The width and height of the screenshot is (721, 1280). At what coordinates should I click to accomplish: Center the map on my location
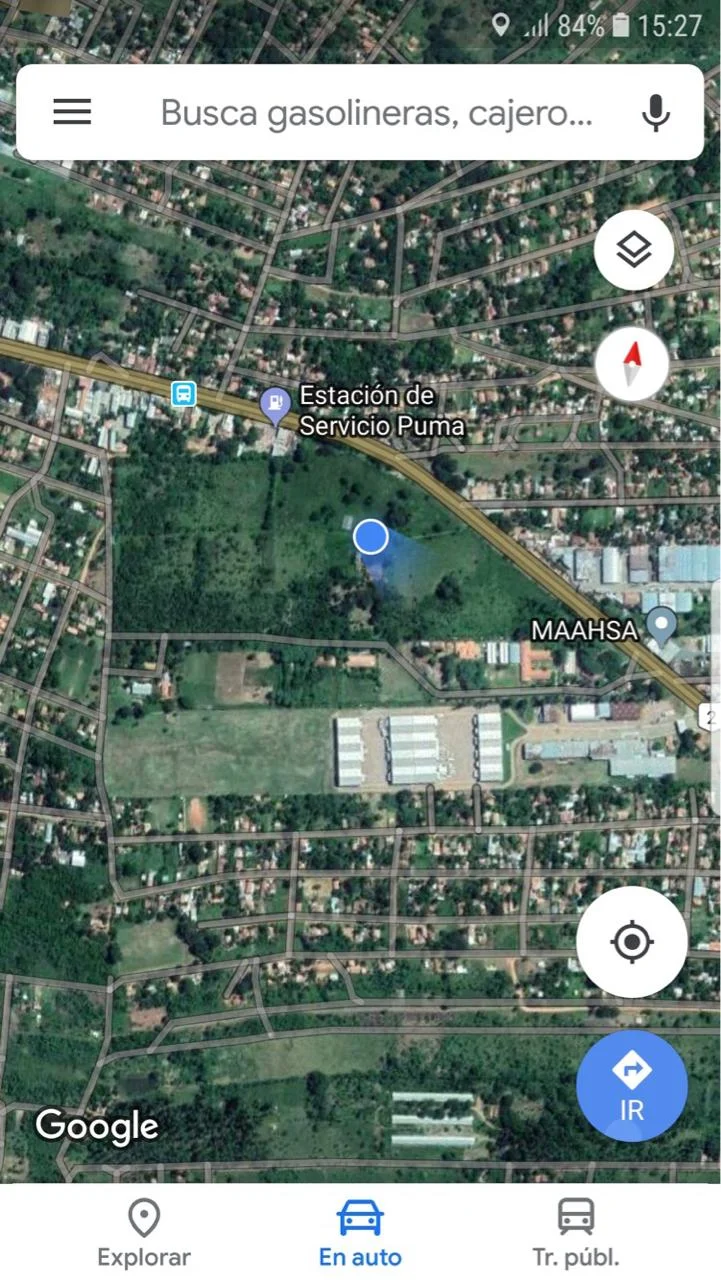coord(632,941)
